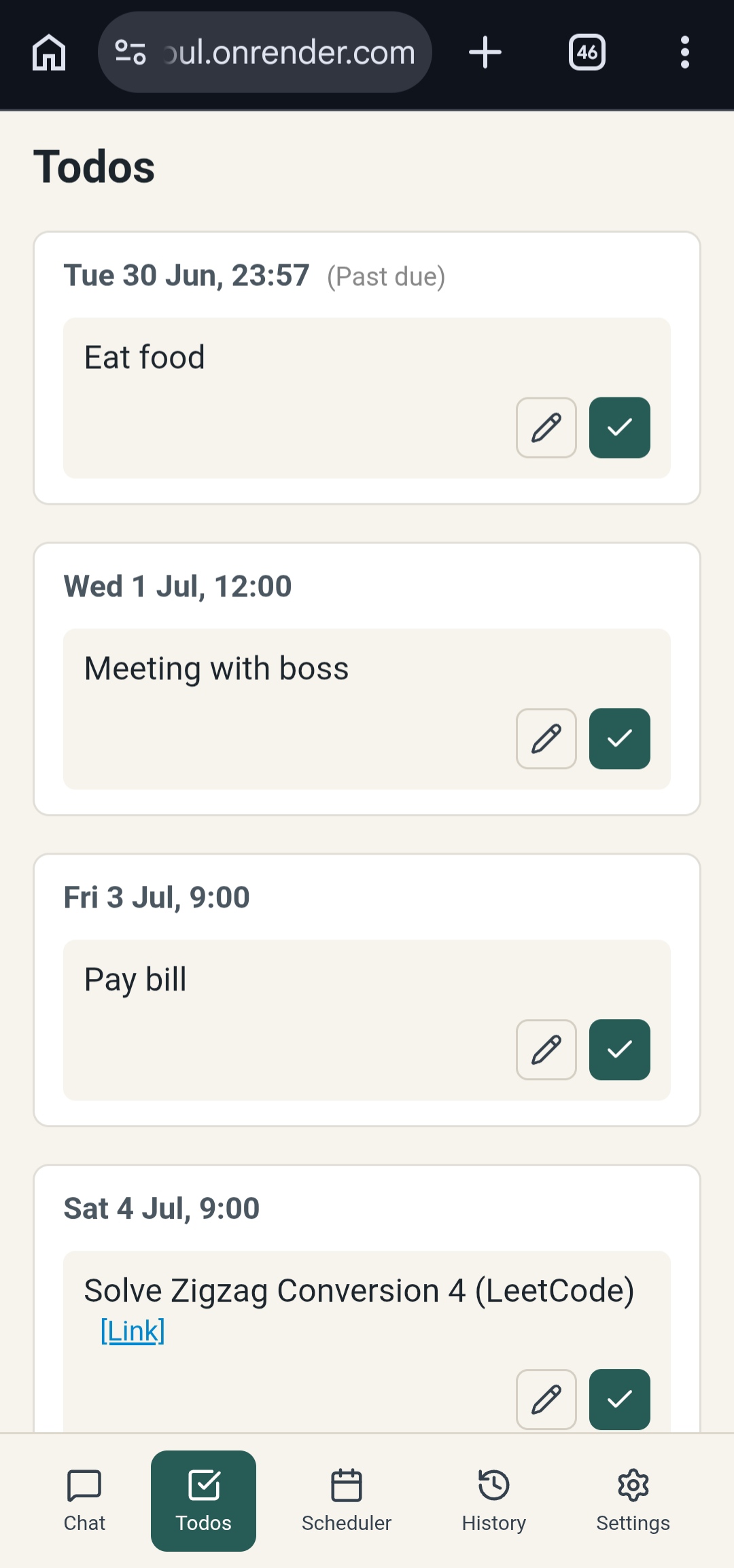The width and height of the screenshot is (734, 1568).
Task: Tap the onrender.com address bar
Action: 265,52
